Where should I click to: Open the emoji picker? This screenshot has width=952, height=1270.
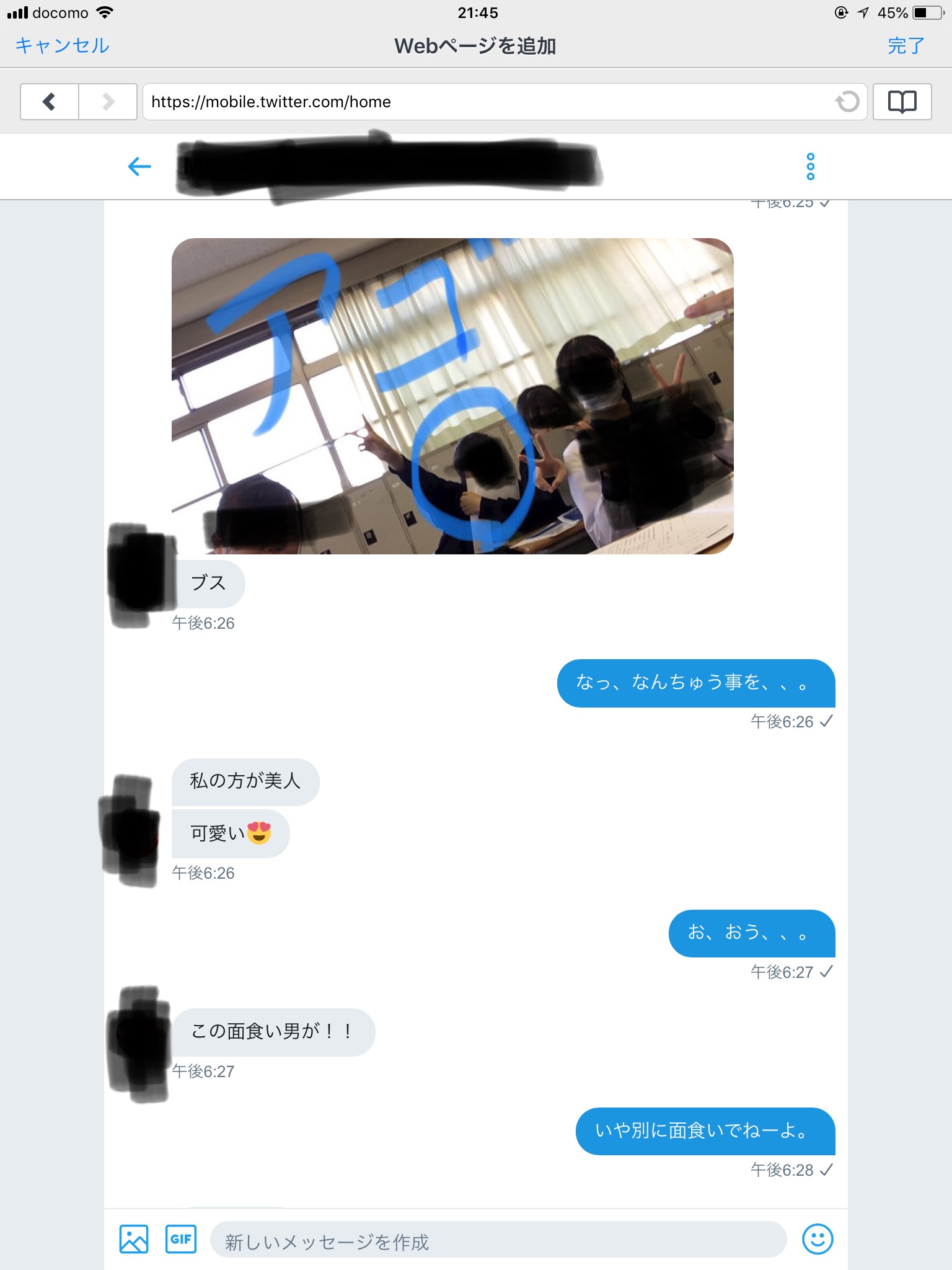click(818, 1239)
